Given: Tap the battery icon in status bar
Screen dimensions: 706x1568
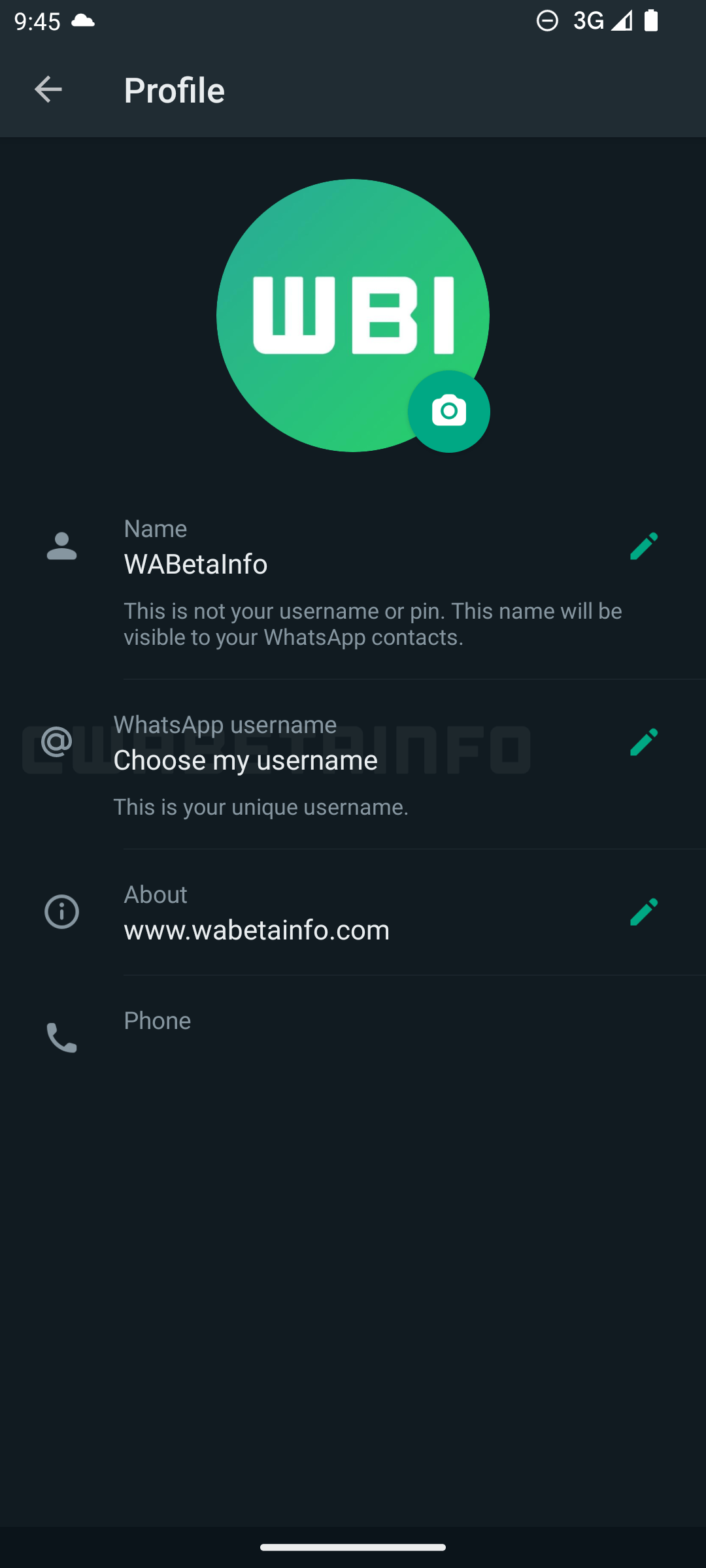Looking at the screenshot, I should [652, 21].
